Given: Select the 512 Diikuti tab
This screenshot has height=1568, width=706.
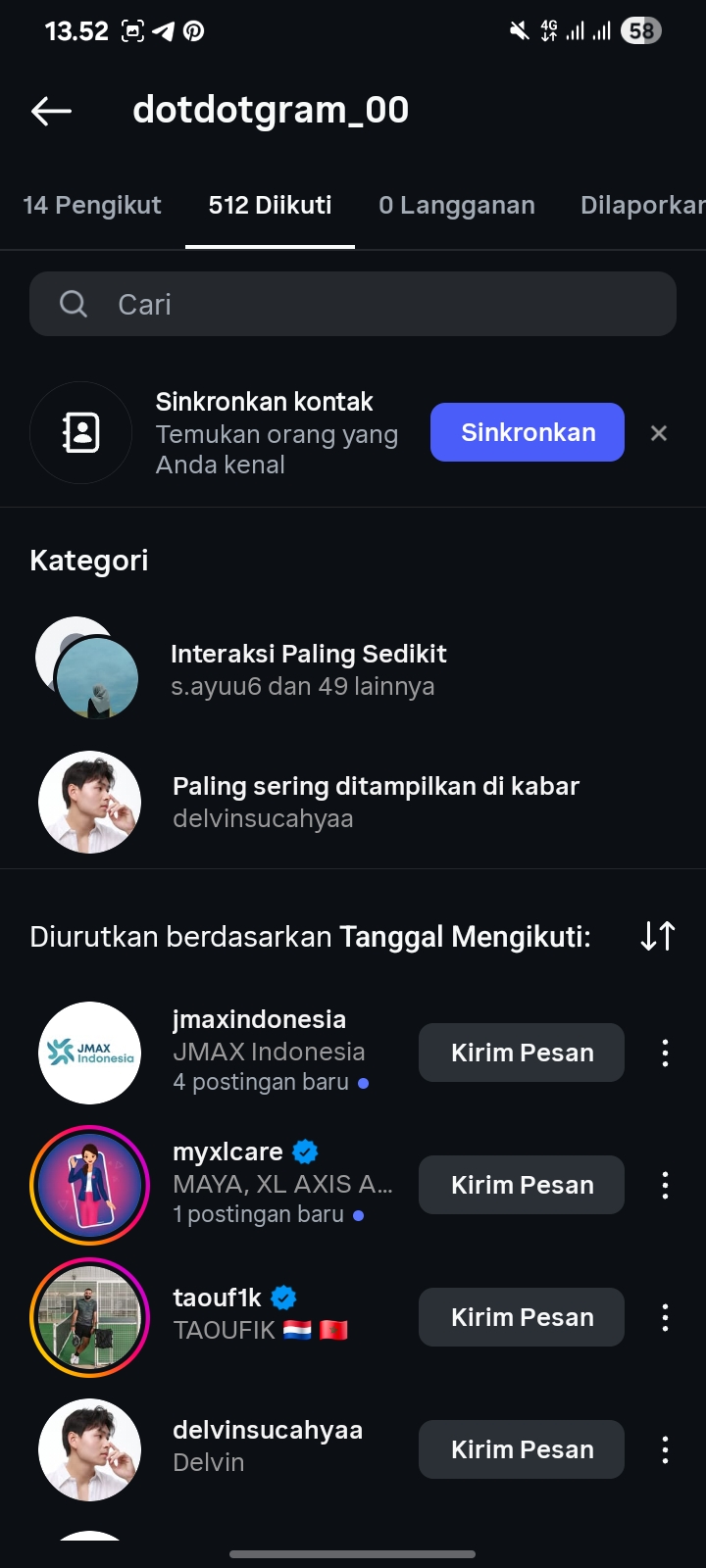Looking at the screenshot, I should 270,205.
